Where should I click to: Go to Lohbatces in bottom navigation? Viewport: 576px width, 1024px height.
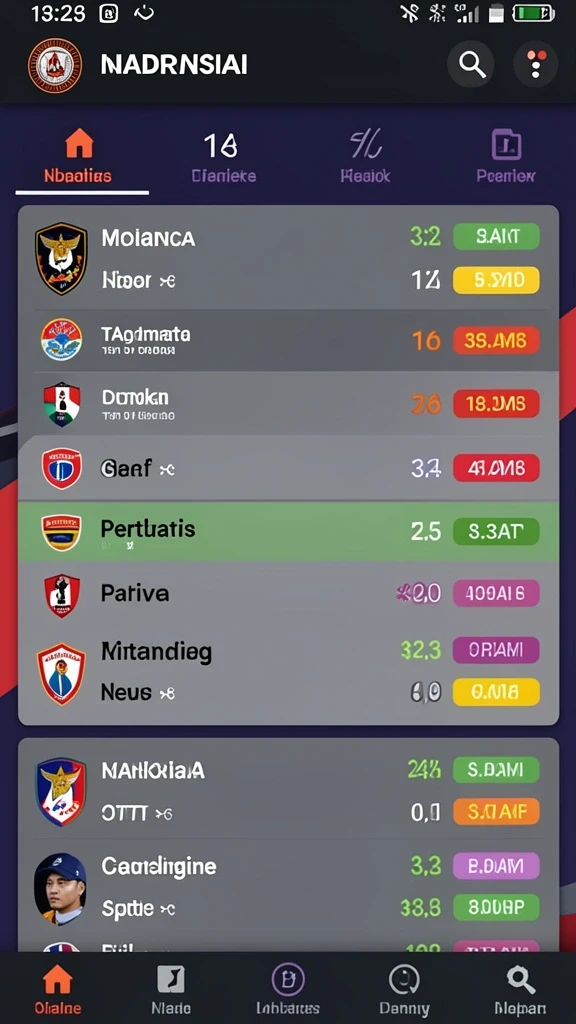click(288, 989)
